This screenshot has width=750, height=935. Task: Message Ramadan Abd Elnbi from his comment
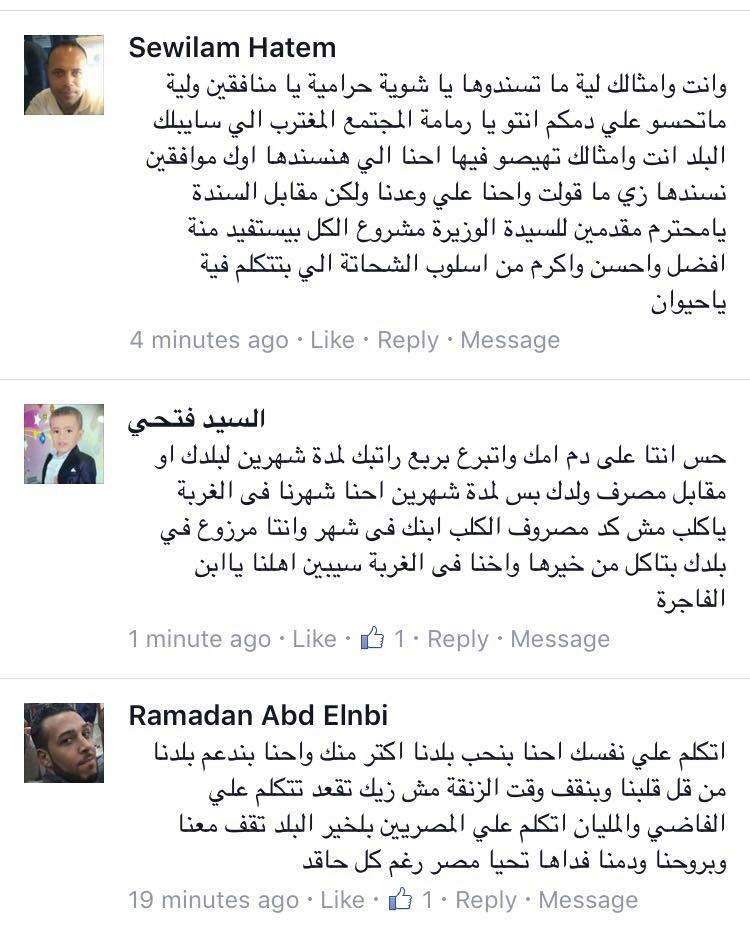tap(588, 900)
